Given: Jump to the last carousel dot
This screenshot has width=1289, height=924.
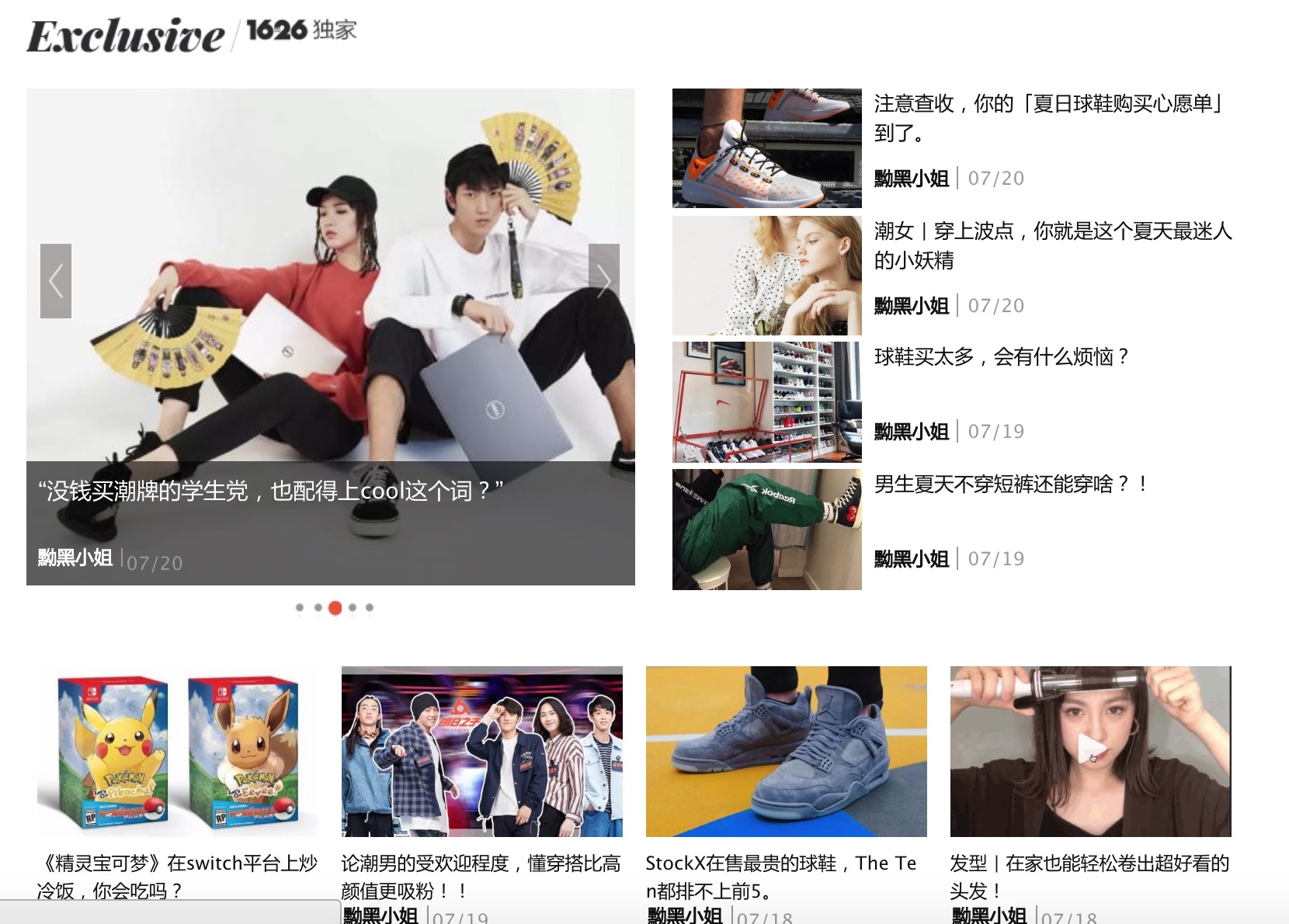Looking at the screenshot, I should tap(370, 608).
